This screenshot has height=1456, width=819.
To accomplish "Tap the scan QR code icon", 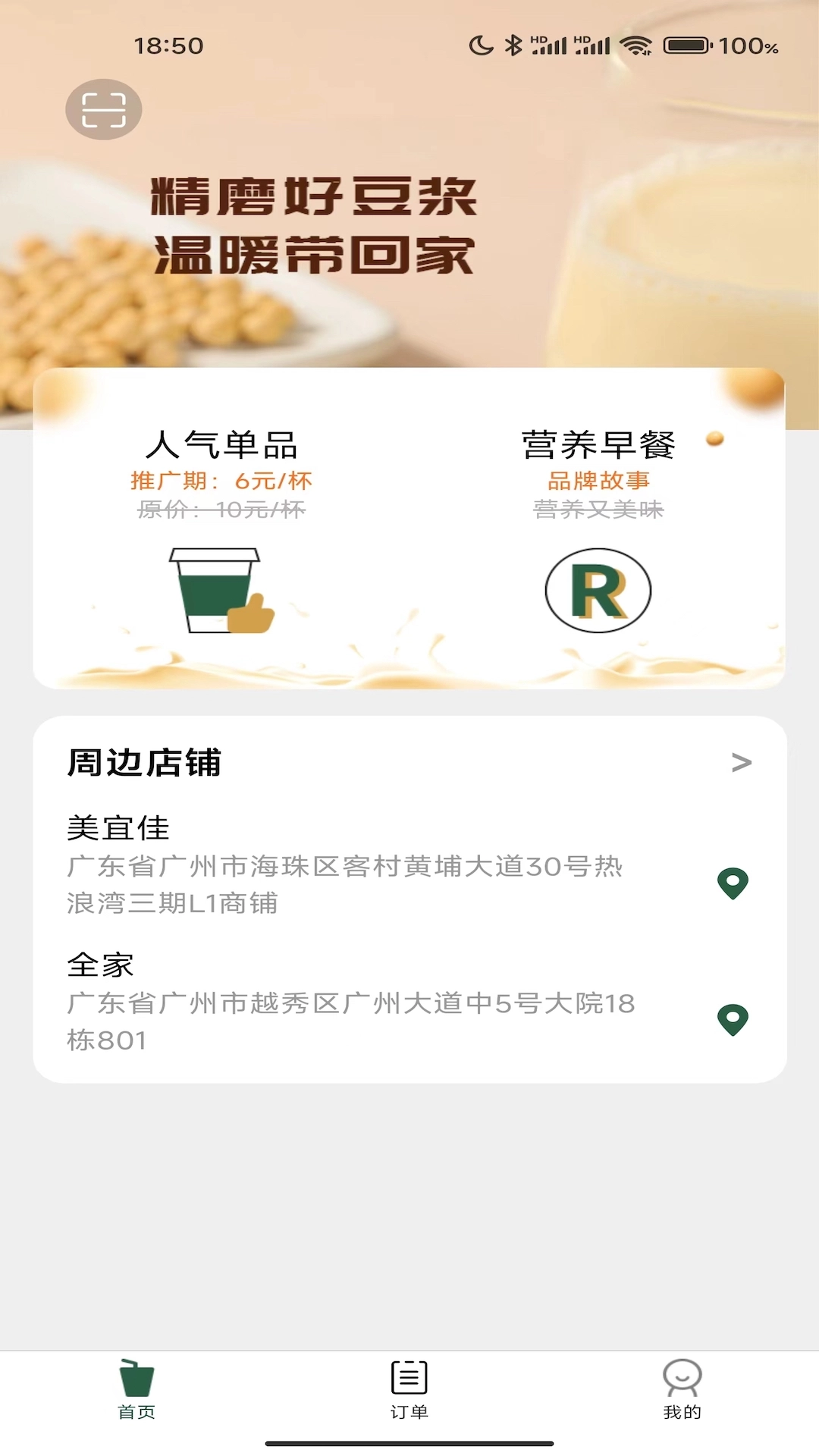I will click(x=105, y=109).
